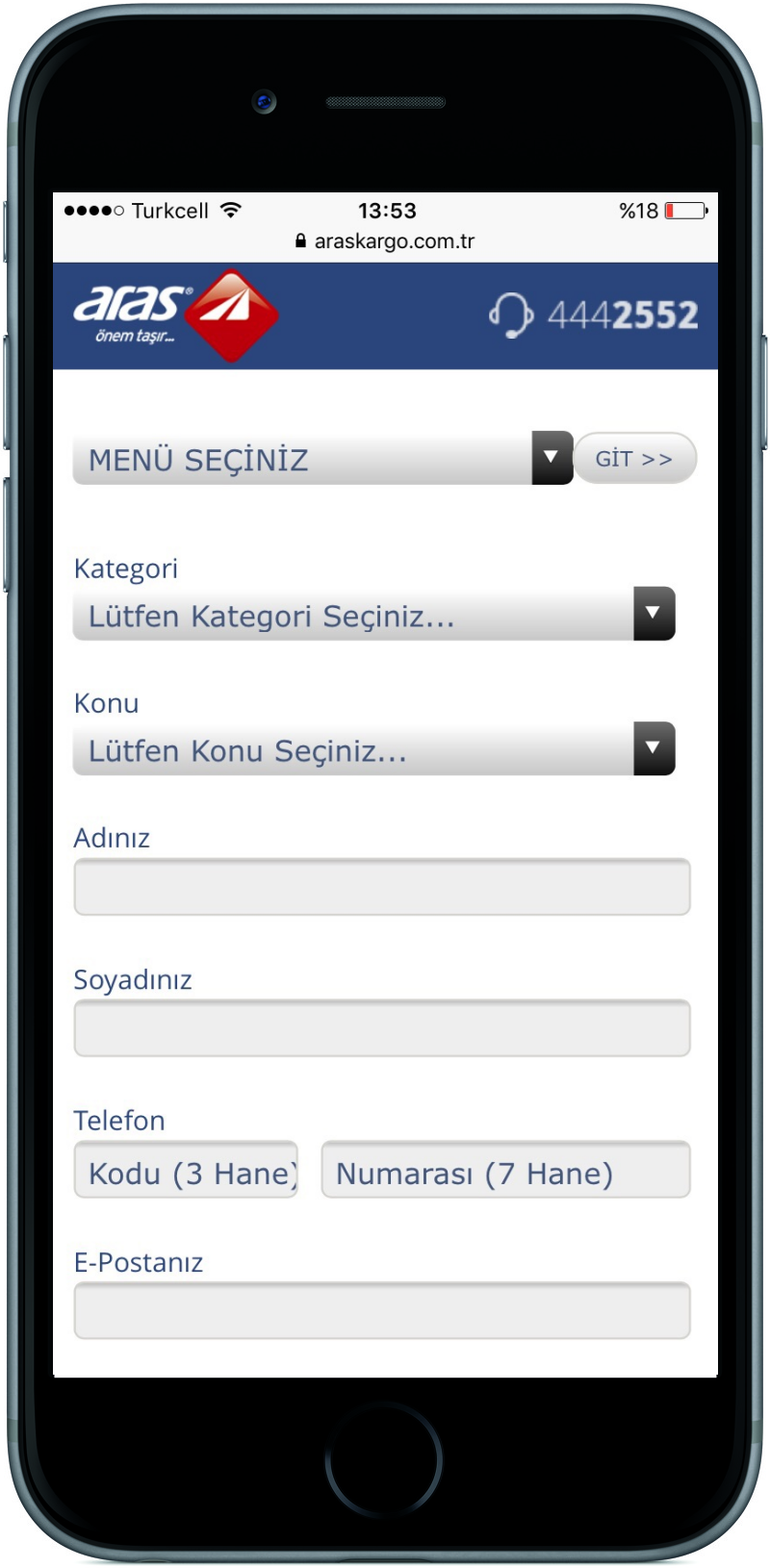Viewport: 770px width, 1568px height.
Task: Open the MENÜ SEÇİNİZ dropdown
Action: click(322, 458)
